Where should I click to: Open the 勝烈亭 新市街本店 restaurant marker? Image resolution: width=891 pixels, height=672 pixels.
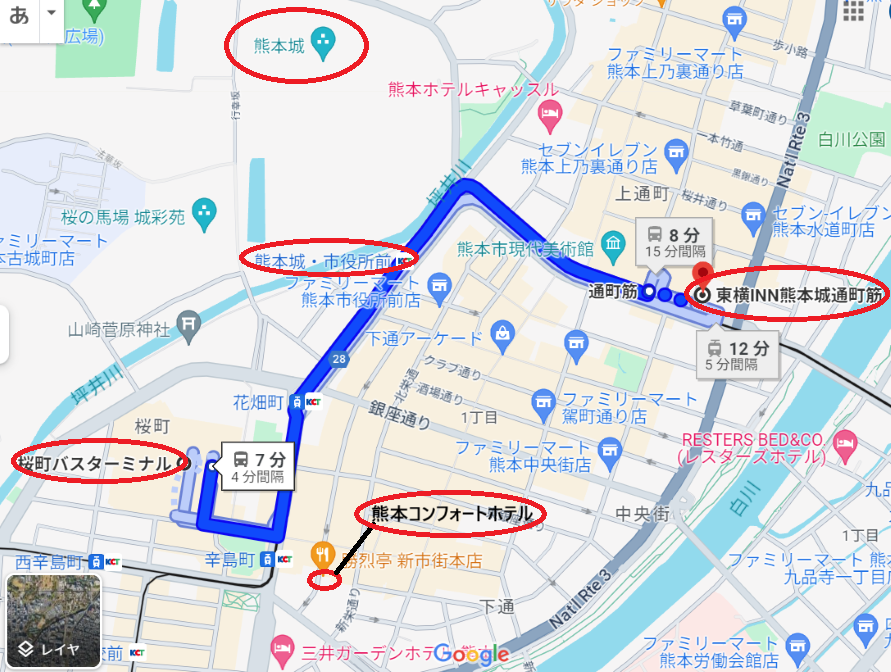coord(322,552)
